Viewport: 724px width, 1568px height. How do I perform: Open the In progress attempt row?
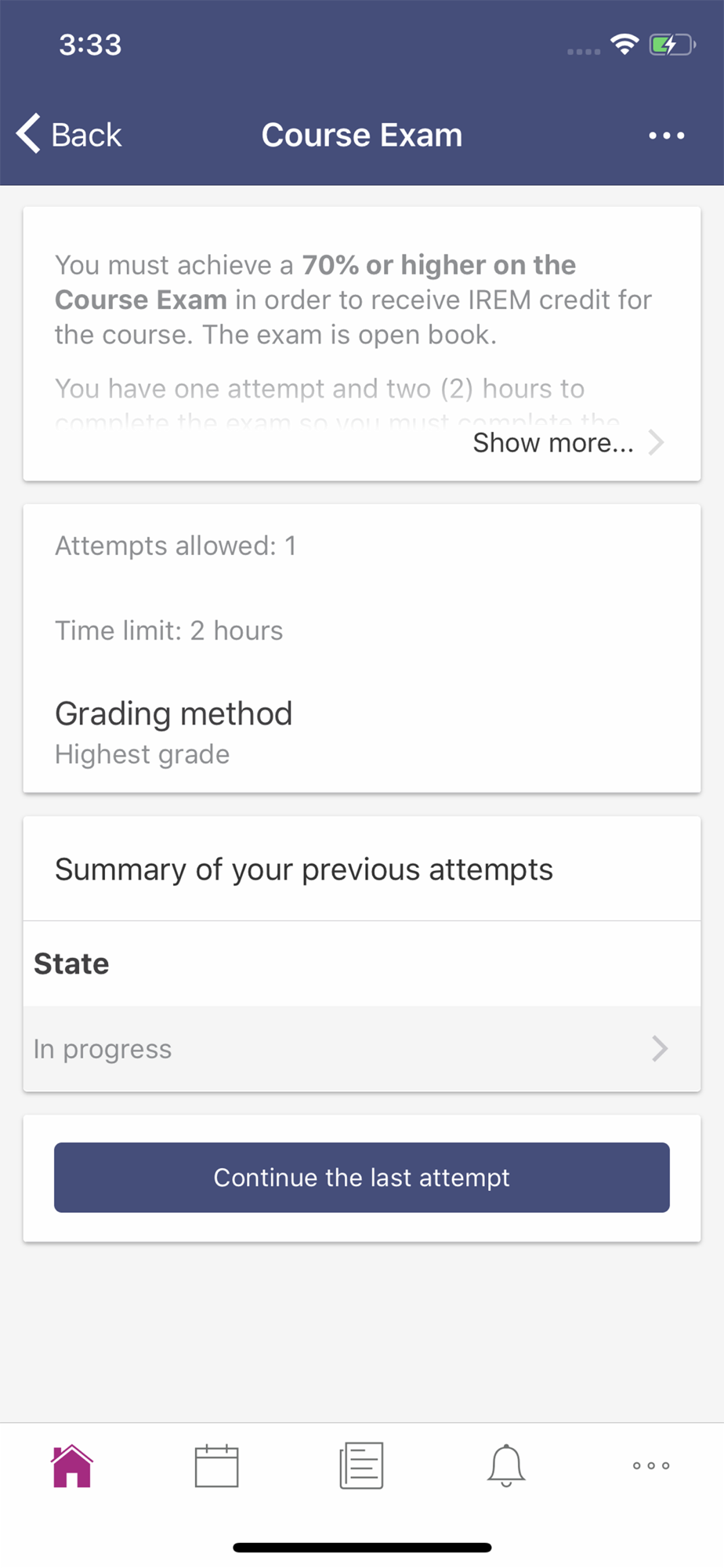(x=362, y=1049)
